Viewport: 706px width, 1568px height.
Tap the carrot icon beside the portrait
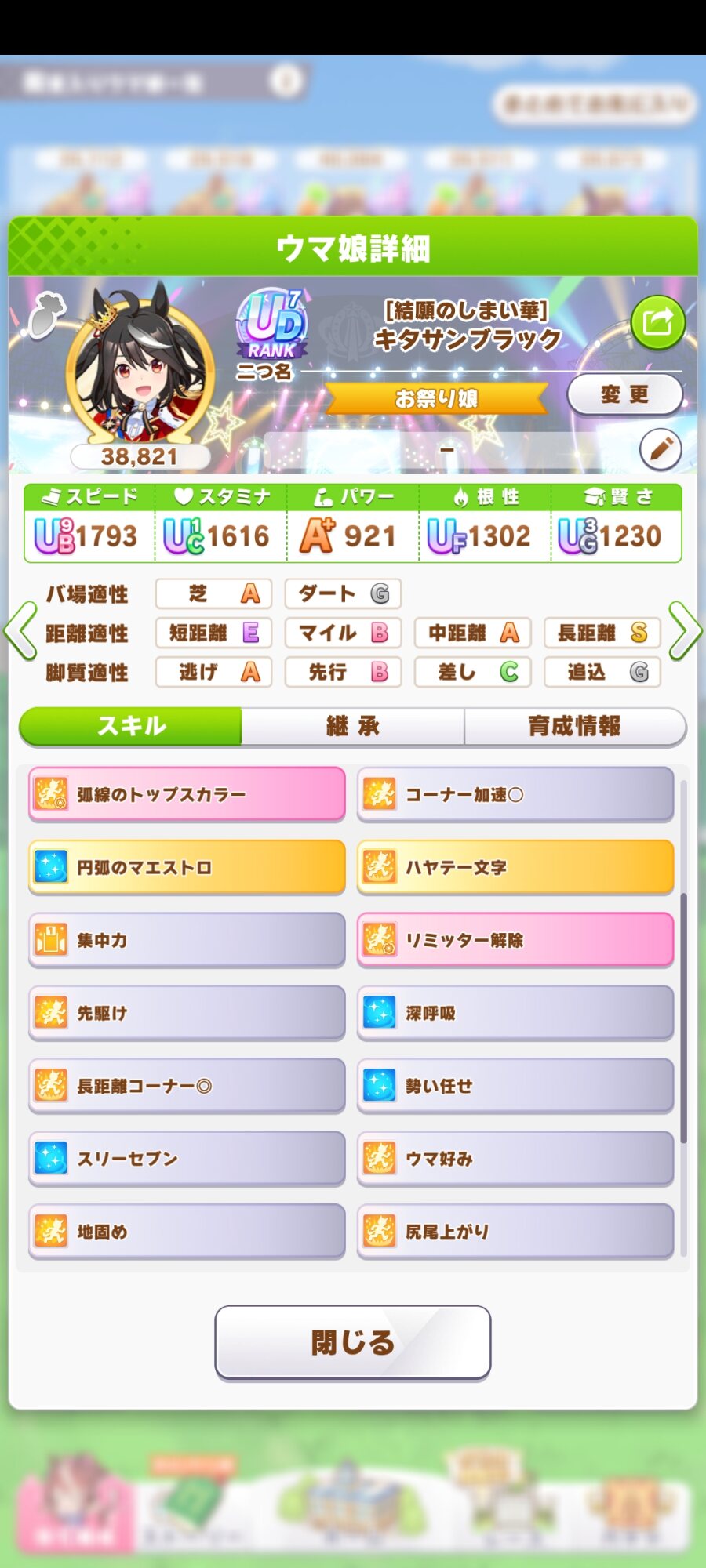click(47, 314)
